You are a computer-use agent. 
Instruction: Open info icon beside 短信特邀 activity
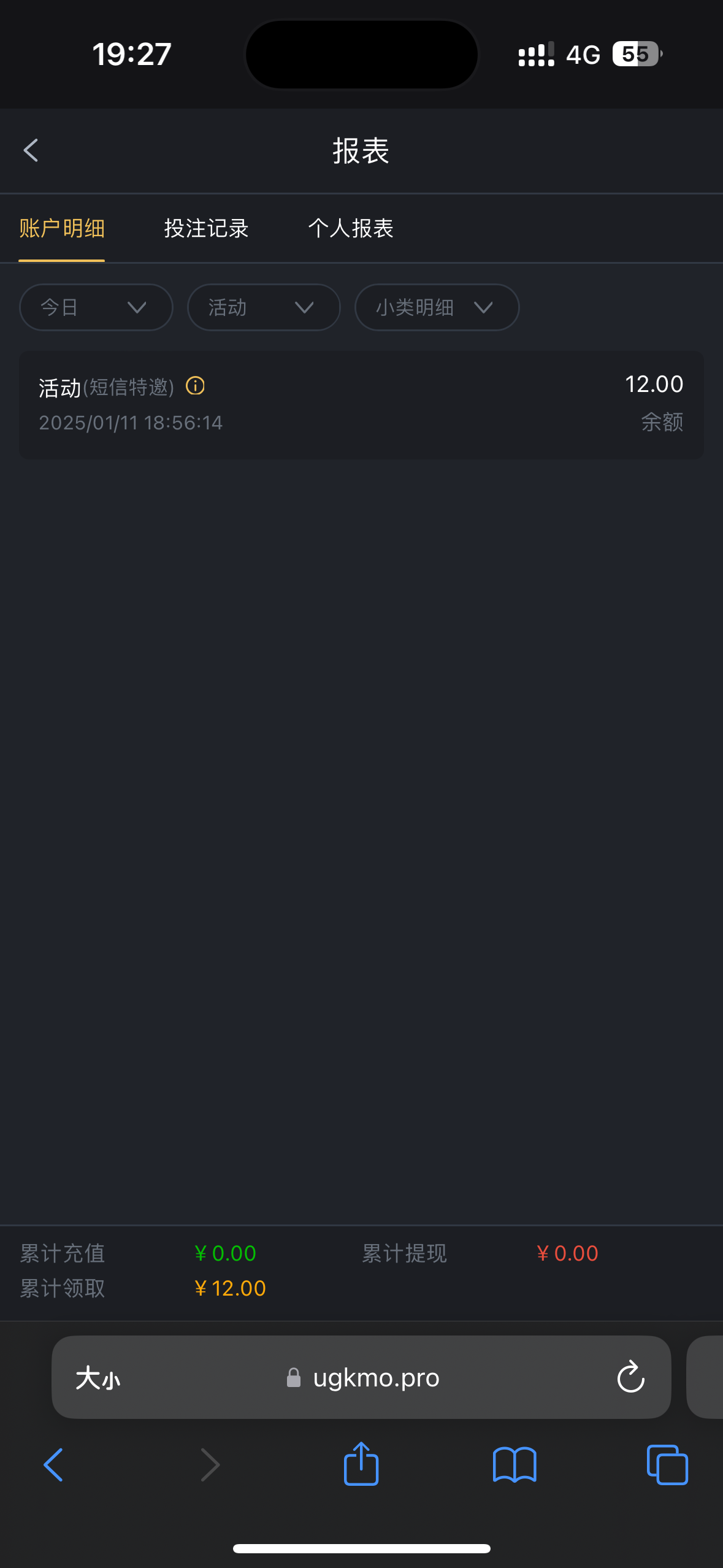click(195, 386)
